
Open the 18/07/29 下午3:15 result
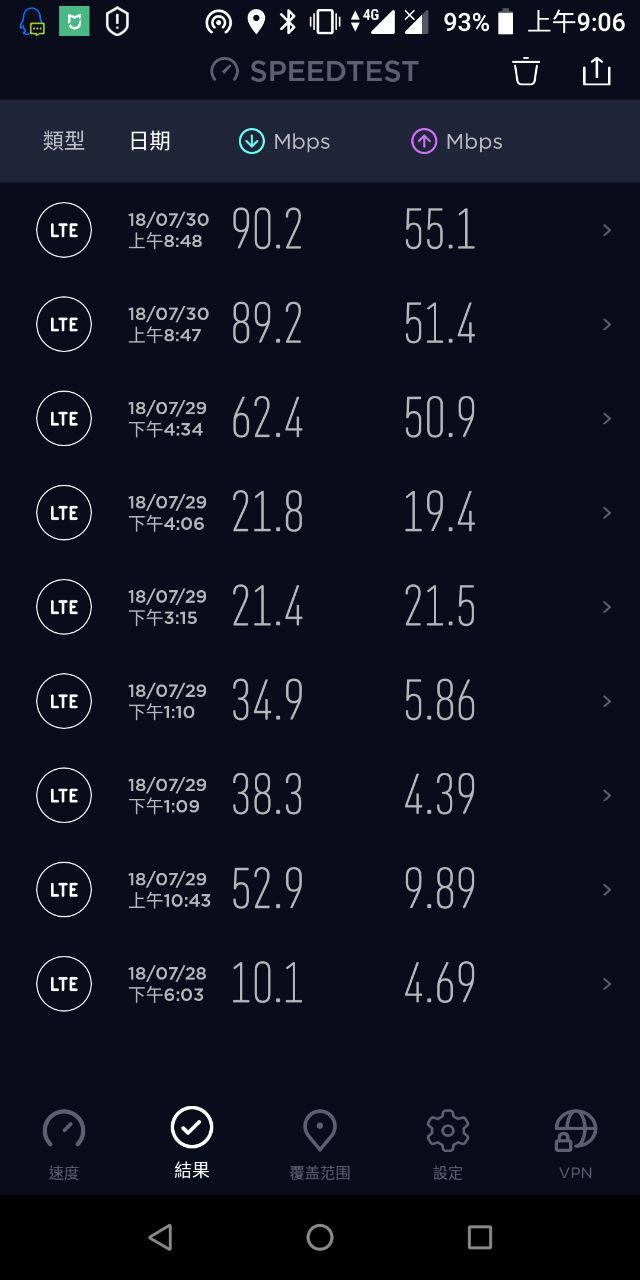pyautogui.click(x=320, y=607)
